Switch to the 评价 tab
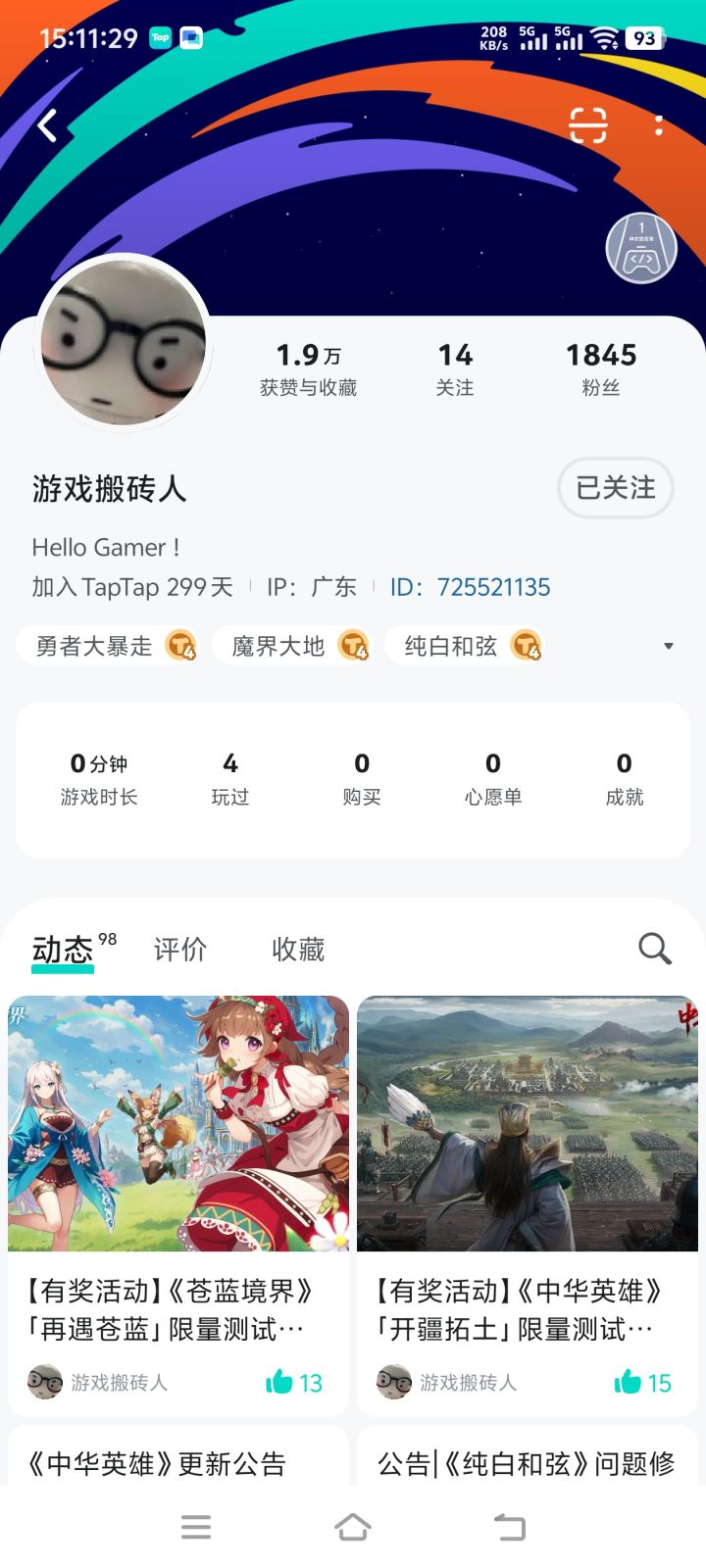Image resolution: width=706 pixels, height=1568 pixels. pos(179,949)
